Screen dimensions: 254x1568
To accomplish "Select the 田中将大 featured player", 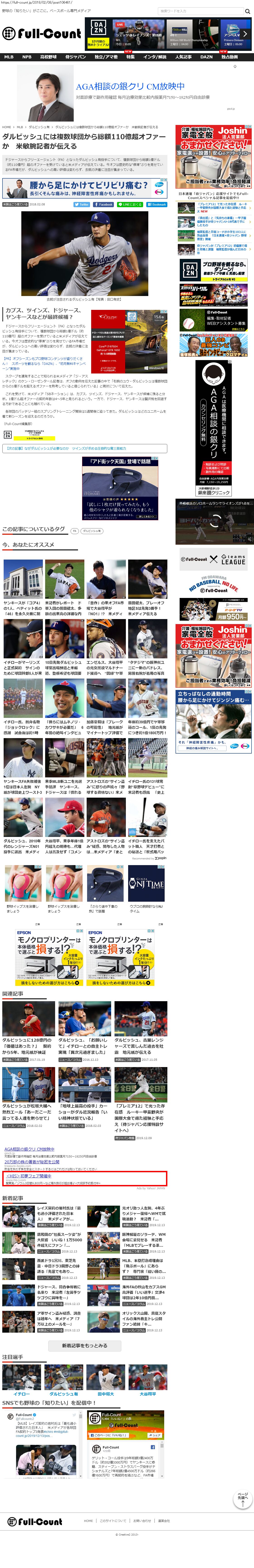I will [106, 1393].
